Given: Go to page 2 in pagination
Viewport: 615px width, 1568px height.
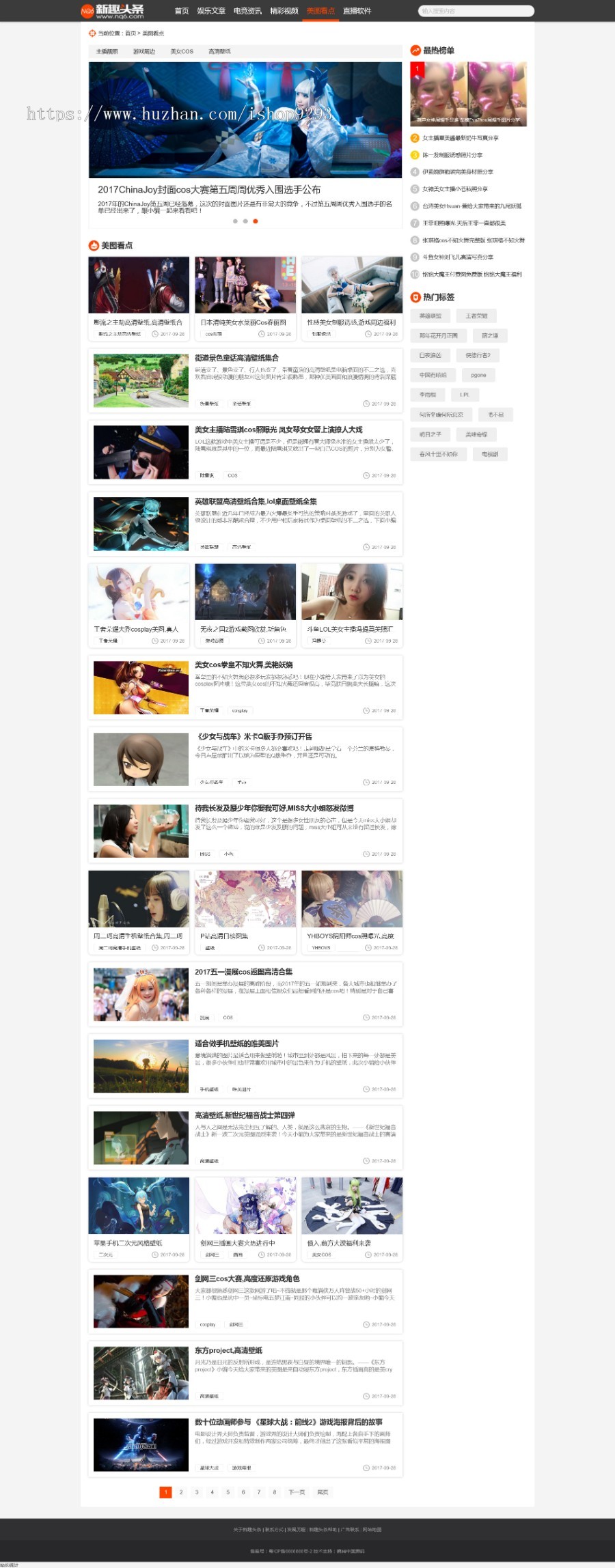Looking at the screenshot, I should 181,1492.
